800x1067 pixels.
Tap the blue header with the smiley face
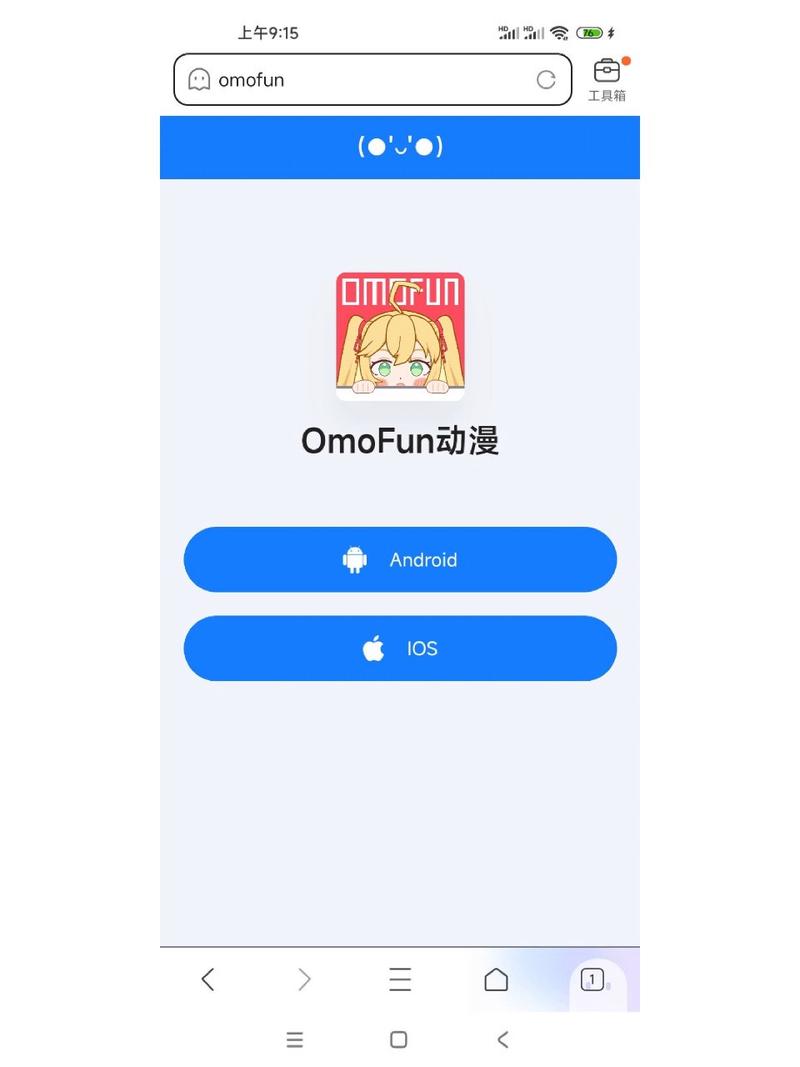point(400,147)
